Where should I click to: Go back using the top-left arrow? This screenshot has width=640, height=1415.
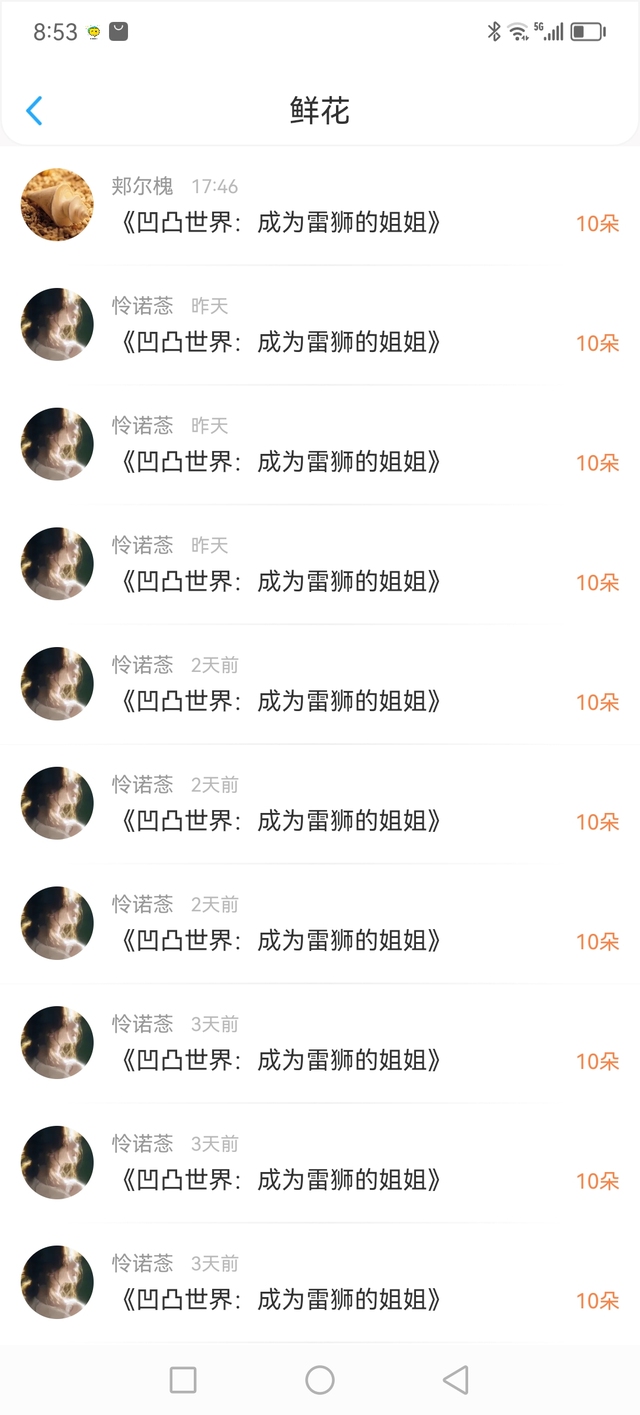(34, 110)
